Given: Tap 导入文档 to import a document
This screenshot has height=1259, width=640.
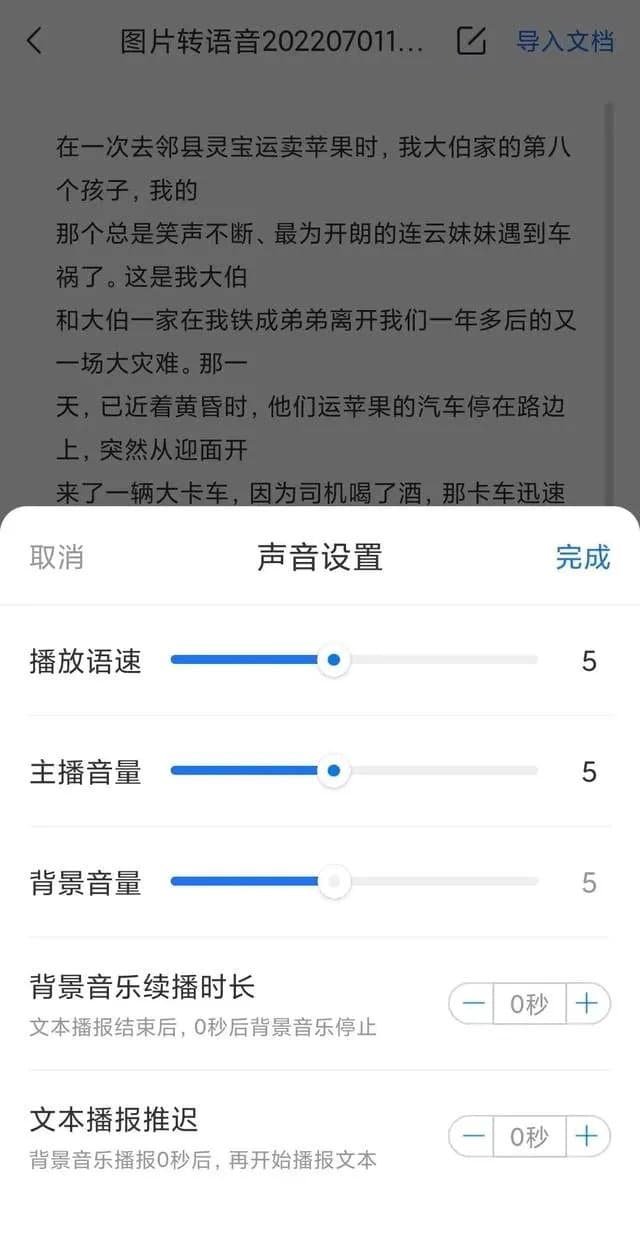Looking at the screenshot, I should [565, 41].
